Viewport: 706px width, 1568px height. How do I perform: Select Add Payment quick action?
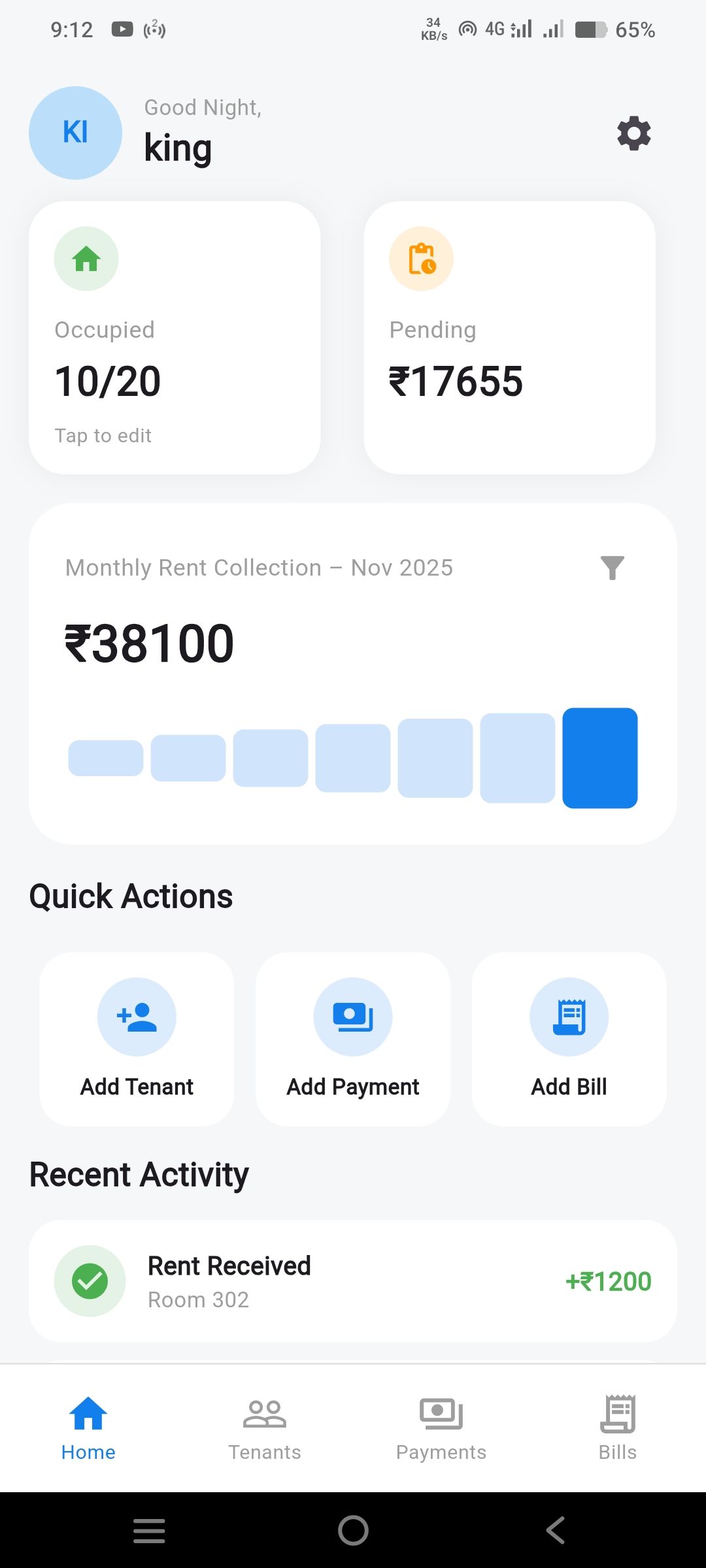pyautogui.click(x=353, y=1039)
